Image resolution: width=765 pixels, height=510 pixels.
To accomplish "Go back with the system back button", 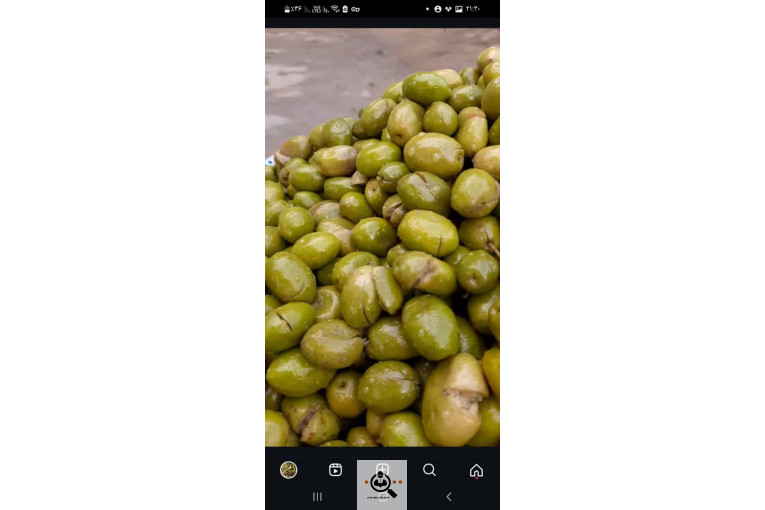I will [x=448, y=497].
